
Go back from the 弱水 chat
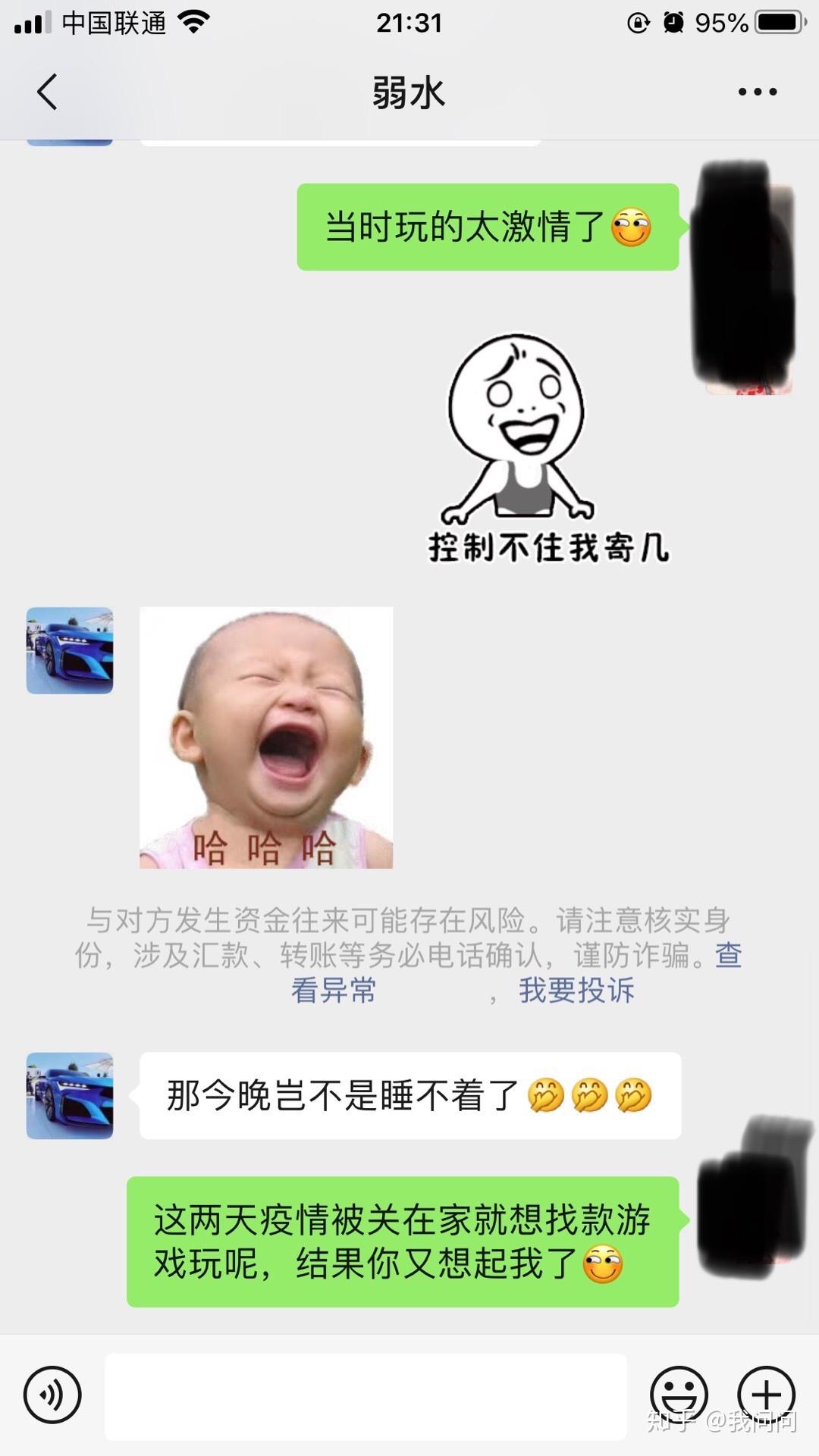point(47,92)
